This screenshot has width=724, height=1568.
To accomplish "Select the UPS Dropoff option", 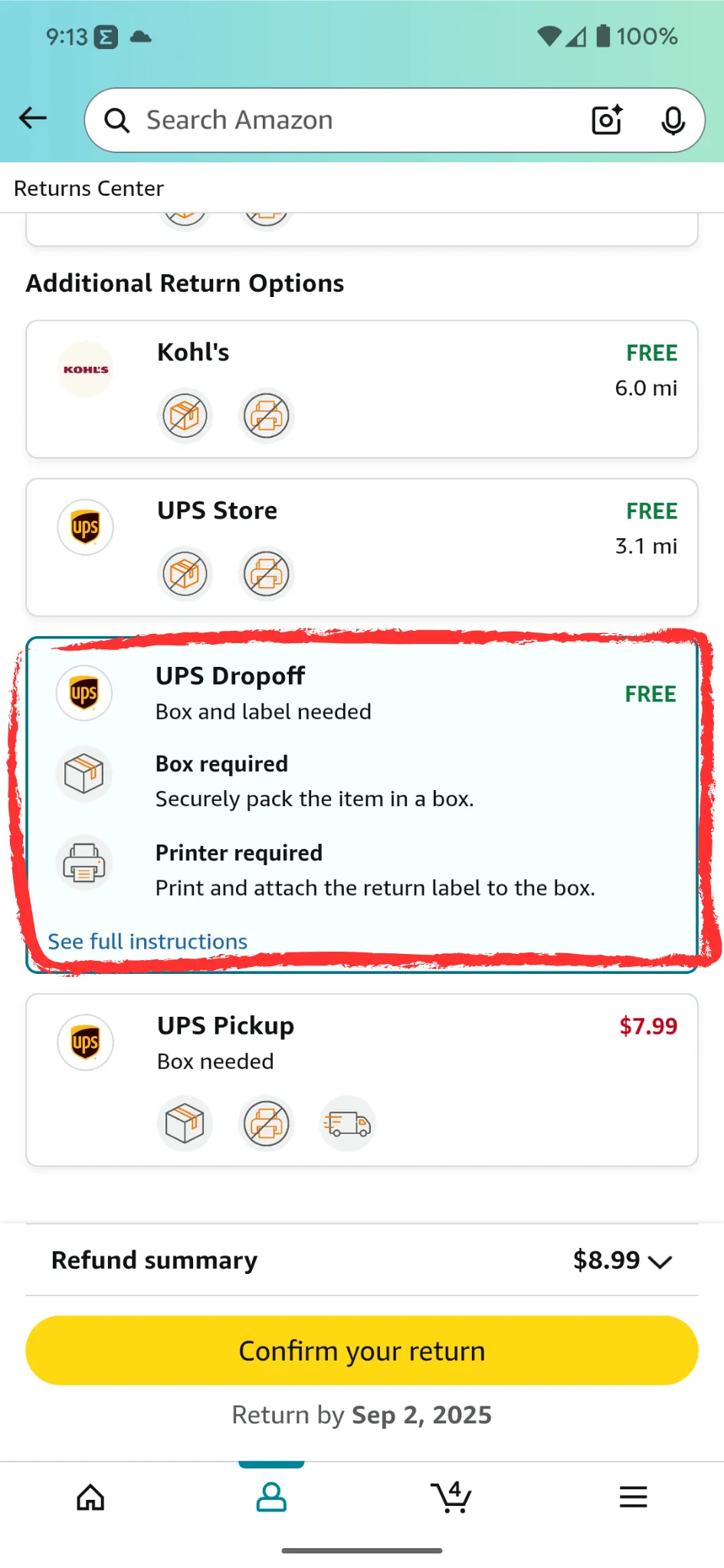I will [362, 805].
